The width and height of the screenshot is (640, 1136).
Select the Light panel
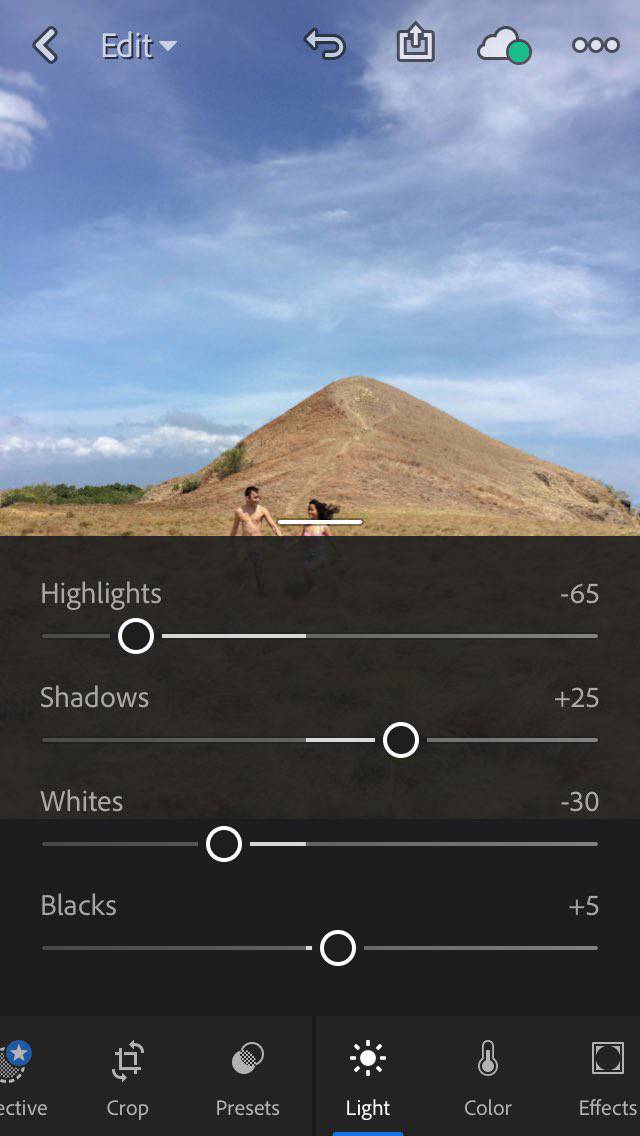[x=368, y=1078]
